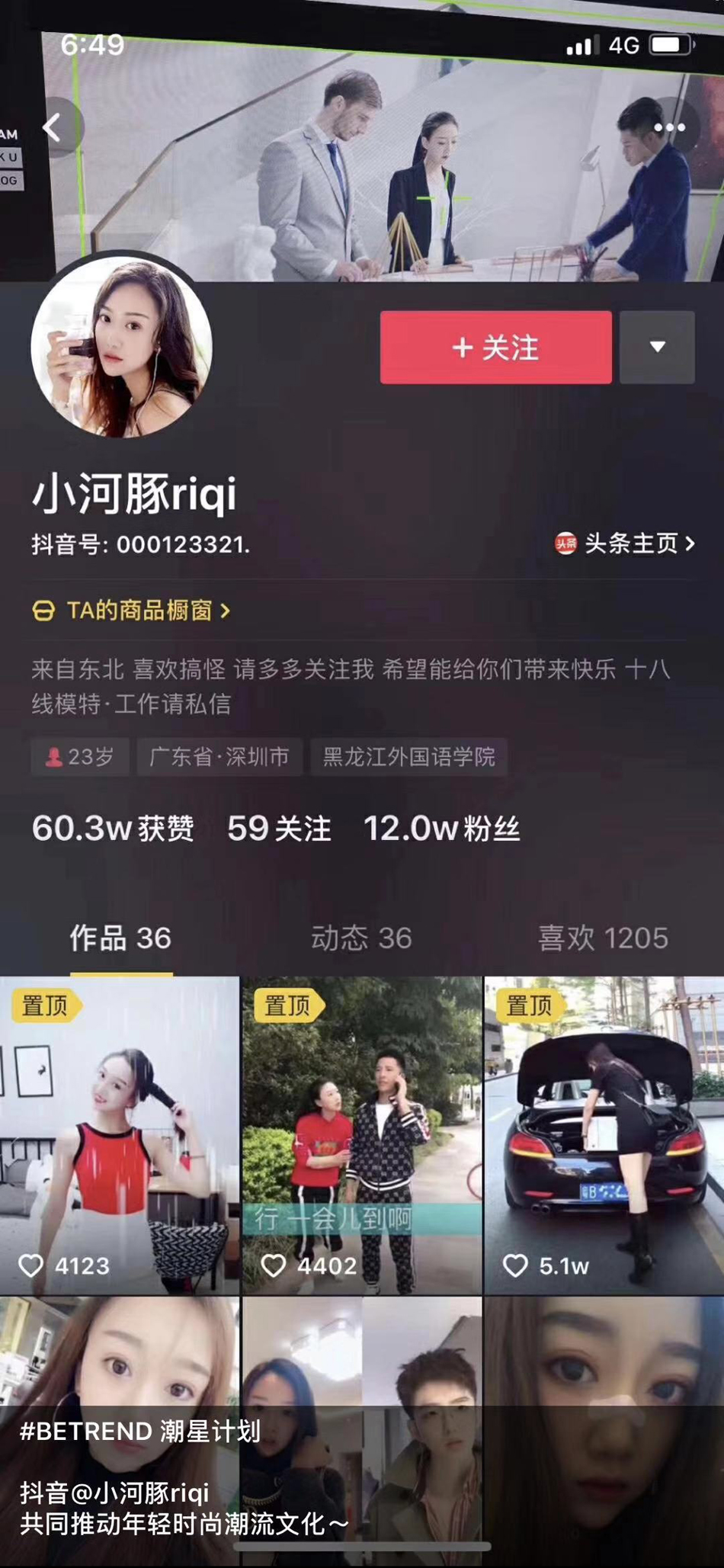Open pinned video with 4402 likes
724x1568 pixels.
point(362,1136)
